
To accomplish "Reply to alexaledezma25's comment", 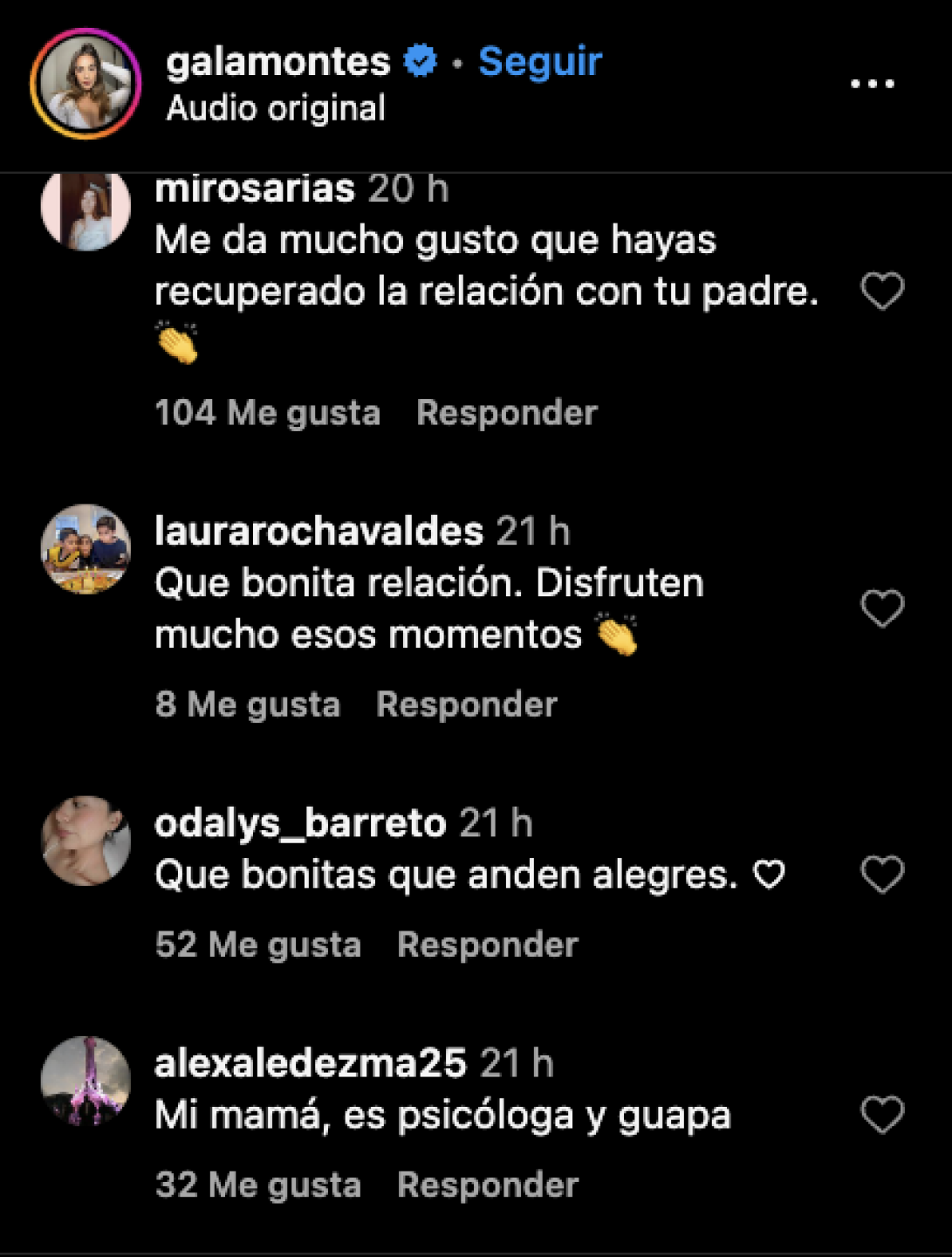I will (487, 1185).
